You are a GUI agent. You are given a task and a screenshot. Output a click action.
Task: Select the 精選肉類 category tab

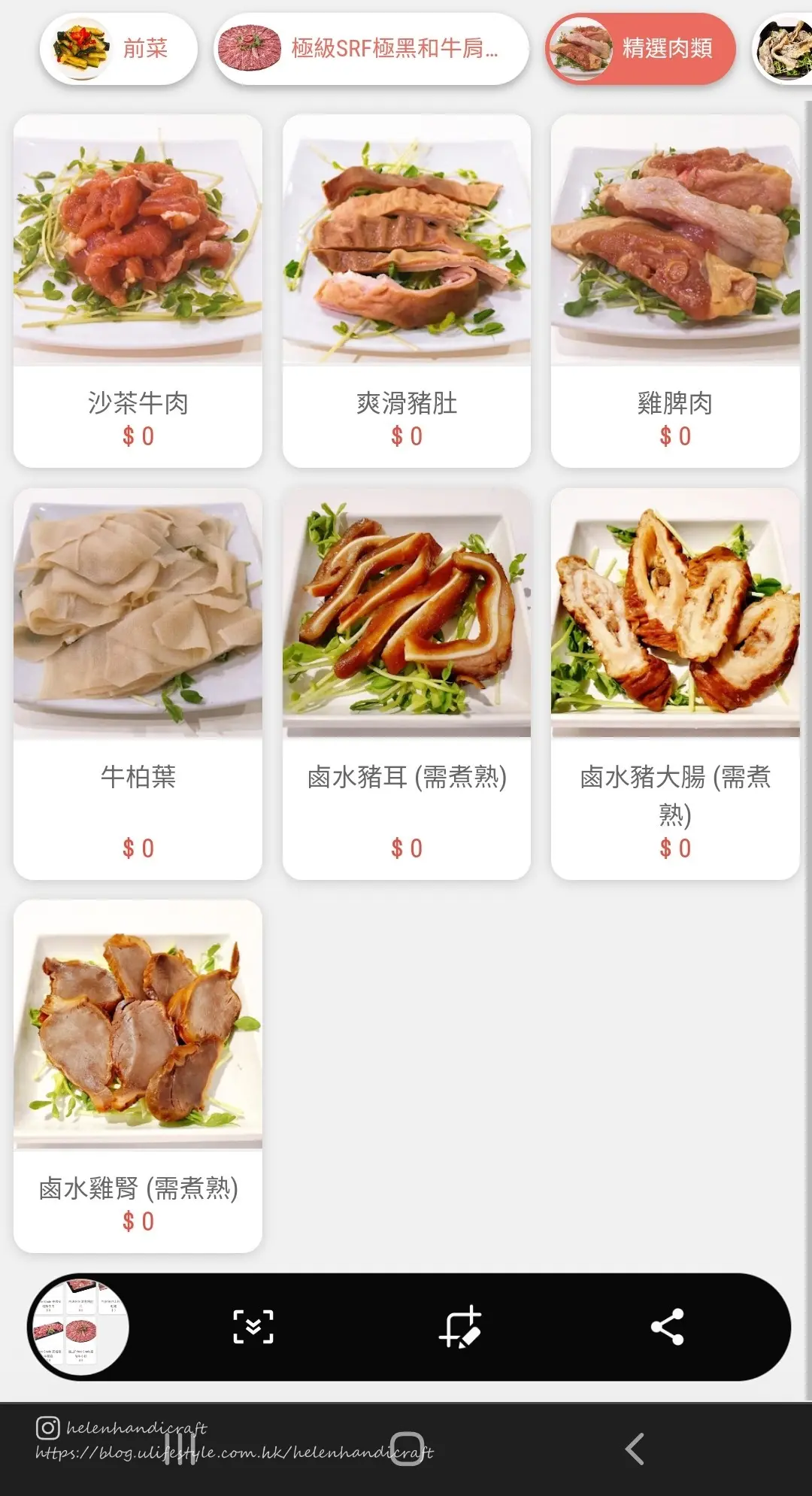click(640, 49)
